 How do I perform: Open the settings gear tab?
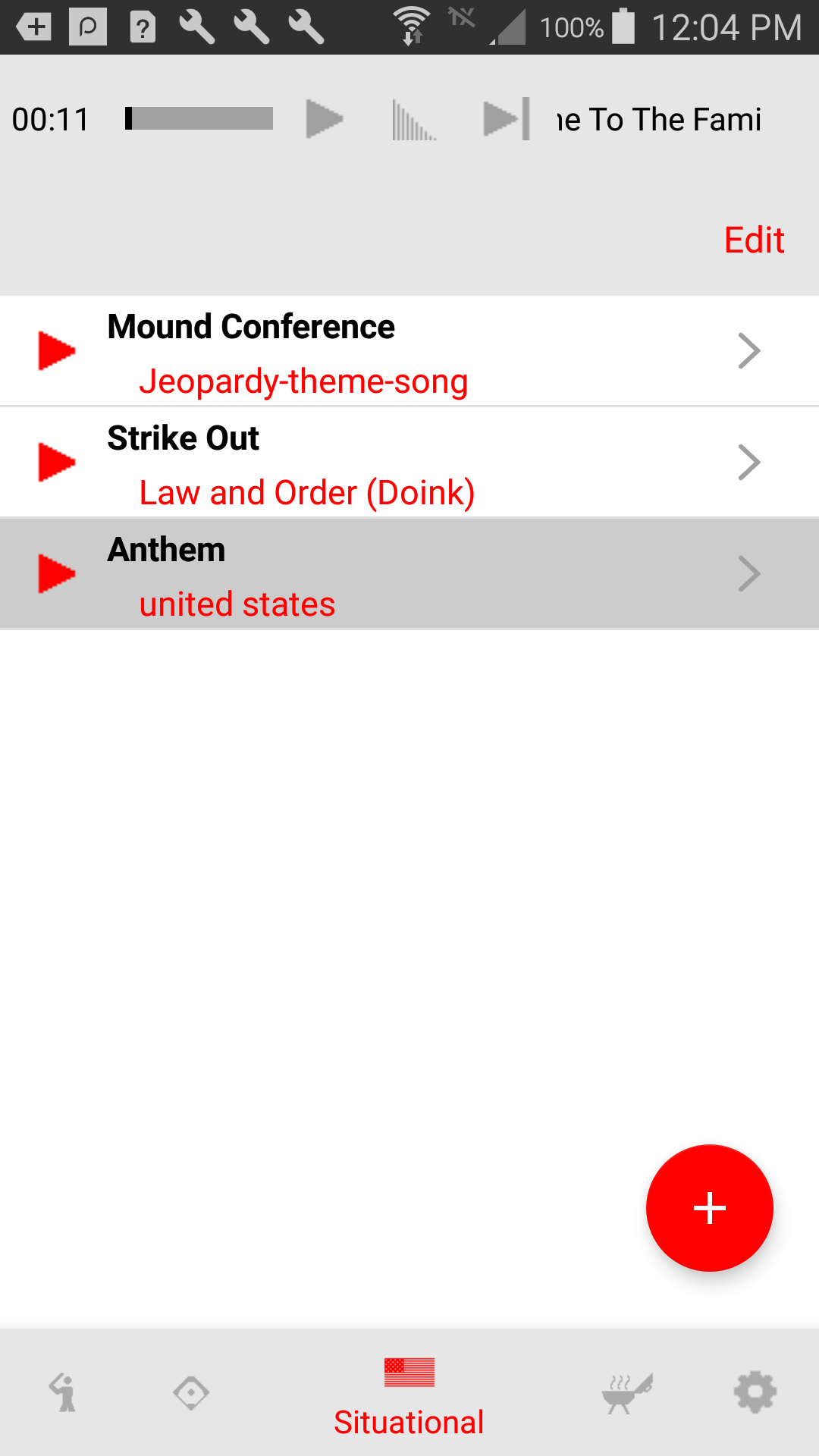pyautogui.click(x=755, y=1392)
